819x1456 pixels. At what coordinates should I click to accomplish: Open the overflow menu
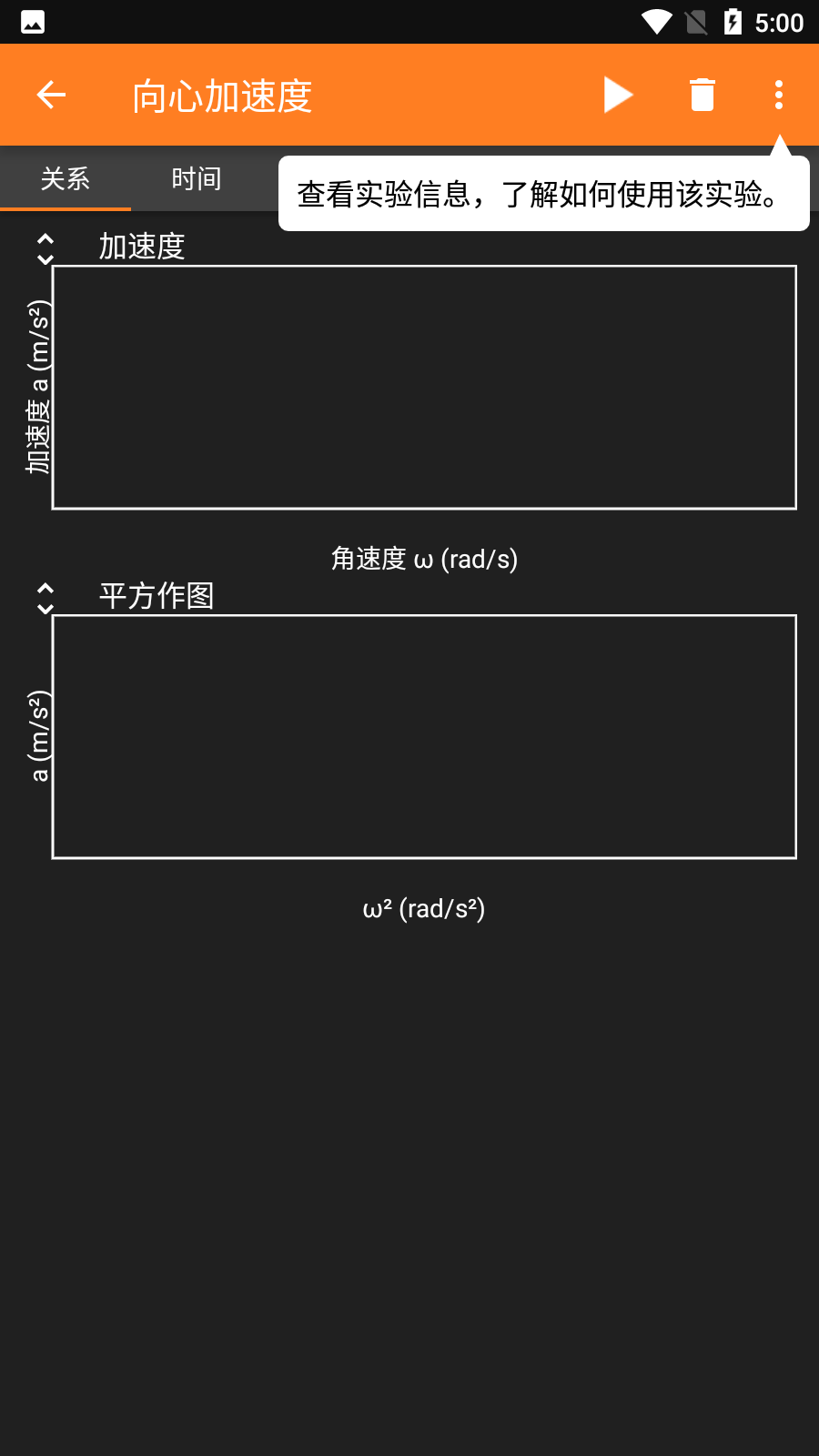tap(778, 95)
